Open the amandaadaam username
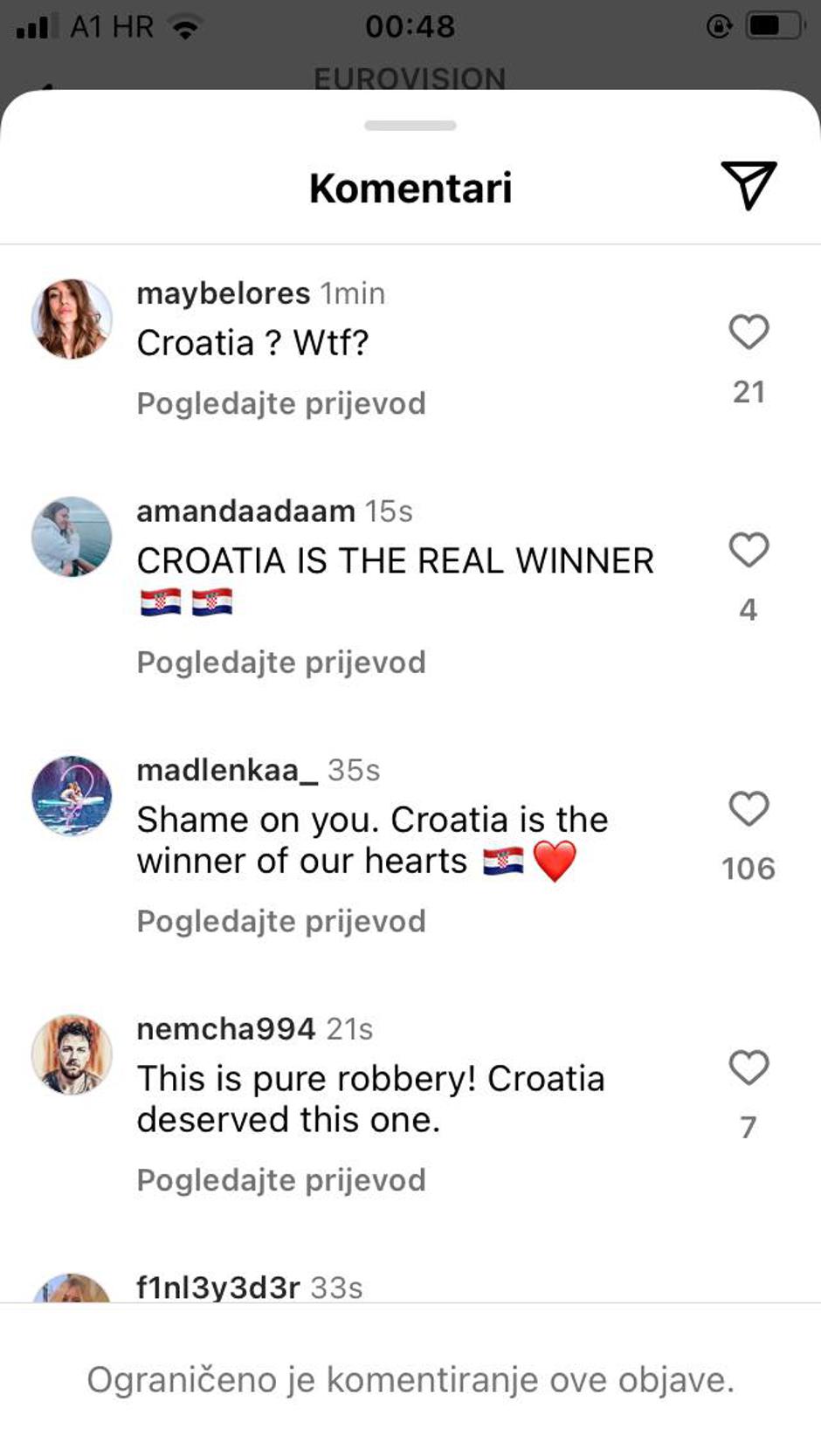Image resolution: width=821 pixels, height=1456 pixels. coord(245,511)
